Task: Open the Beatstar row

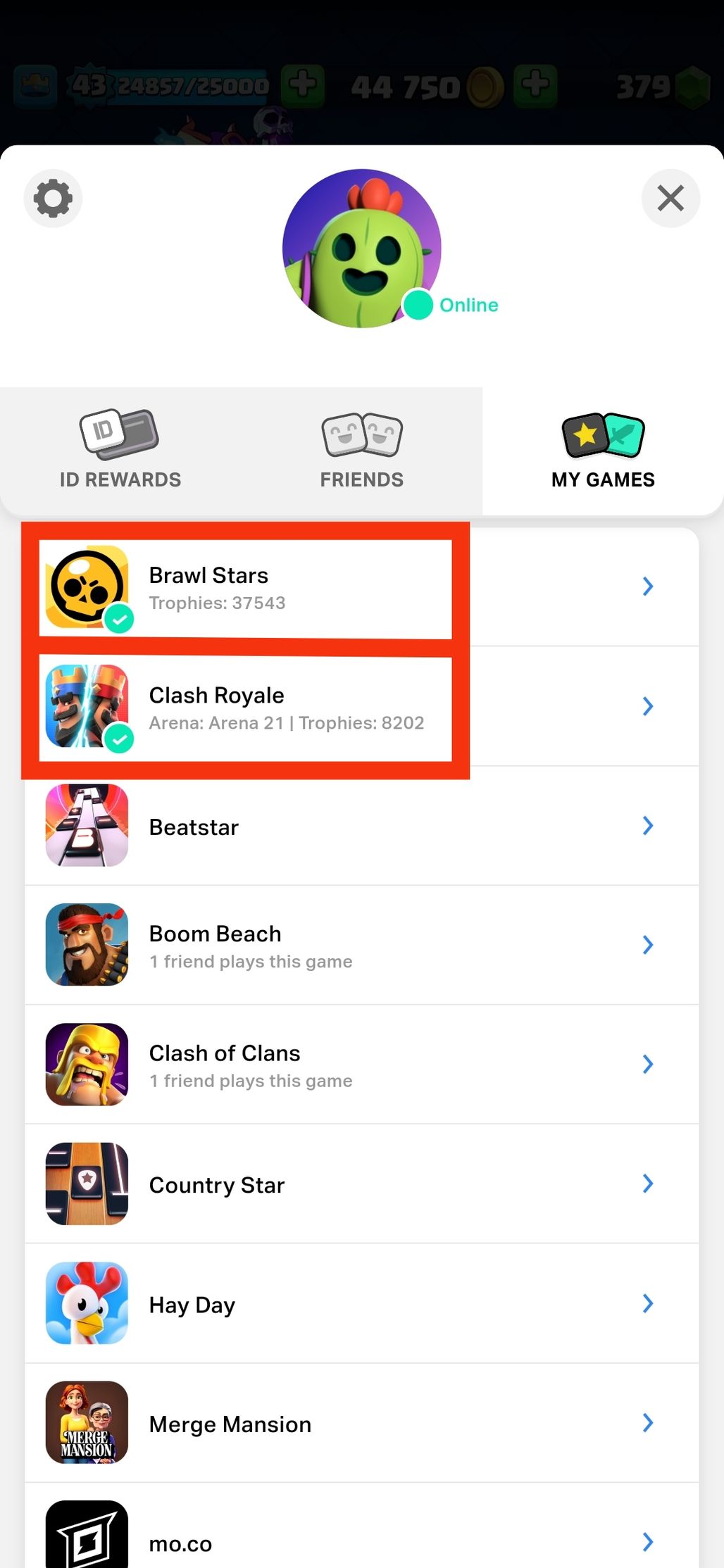Action: click(361, 826)
